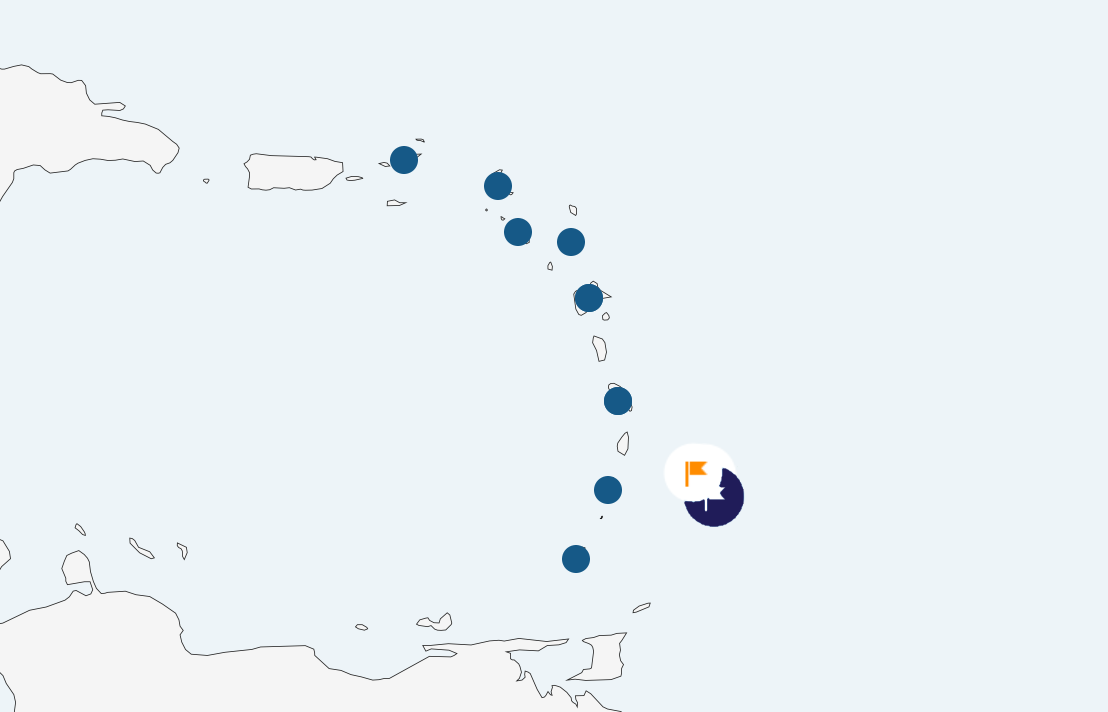Open the marker on Grenada
1108x712 pixels.
[x=576, y=559]
